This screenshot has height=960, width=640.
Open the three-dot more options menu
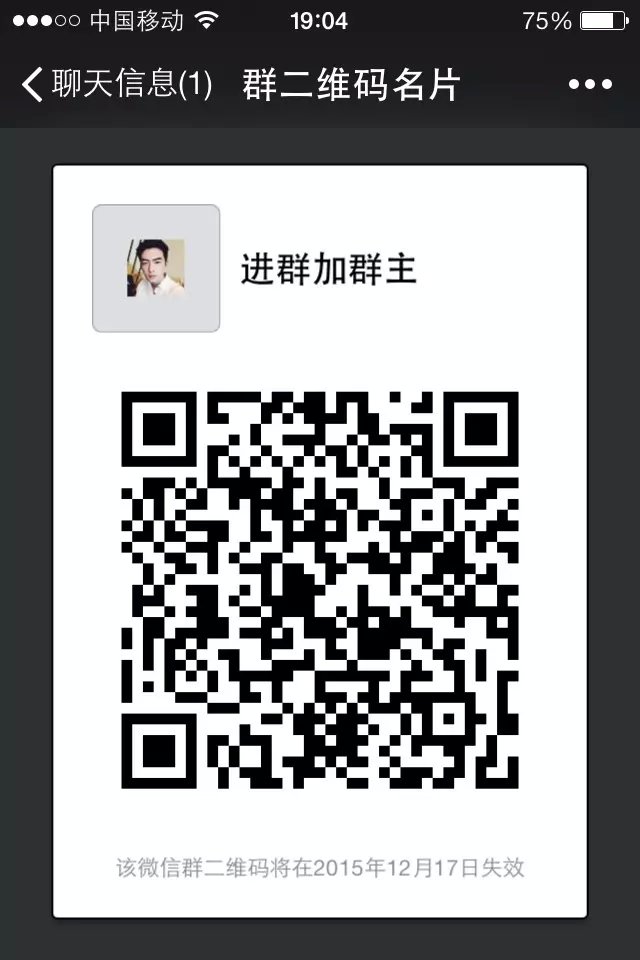coord(589,85)
